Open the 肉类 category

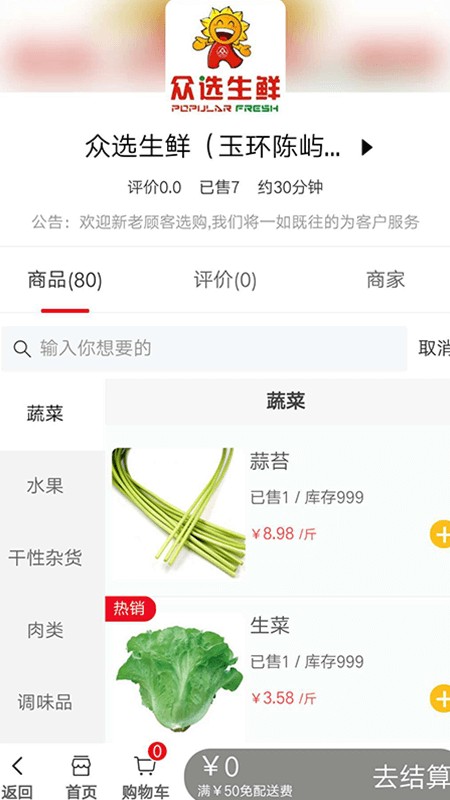(45, 630)
